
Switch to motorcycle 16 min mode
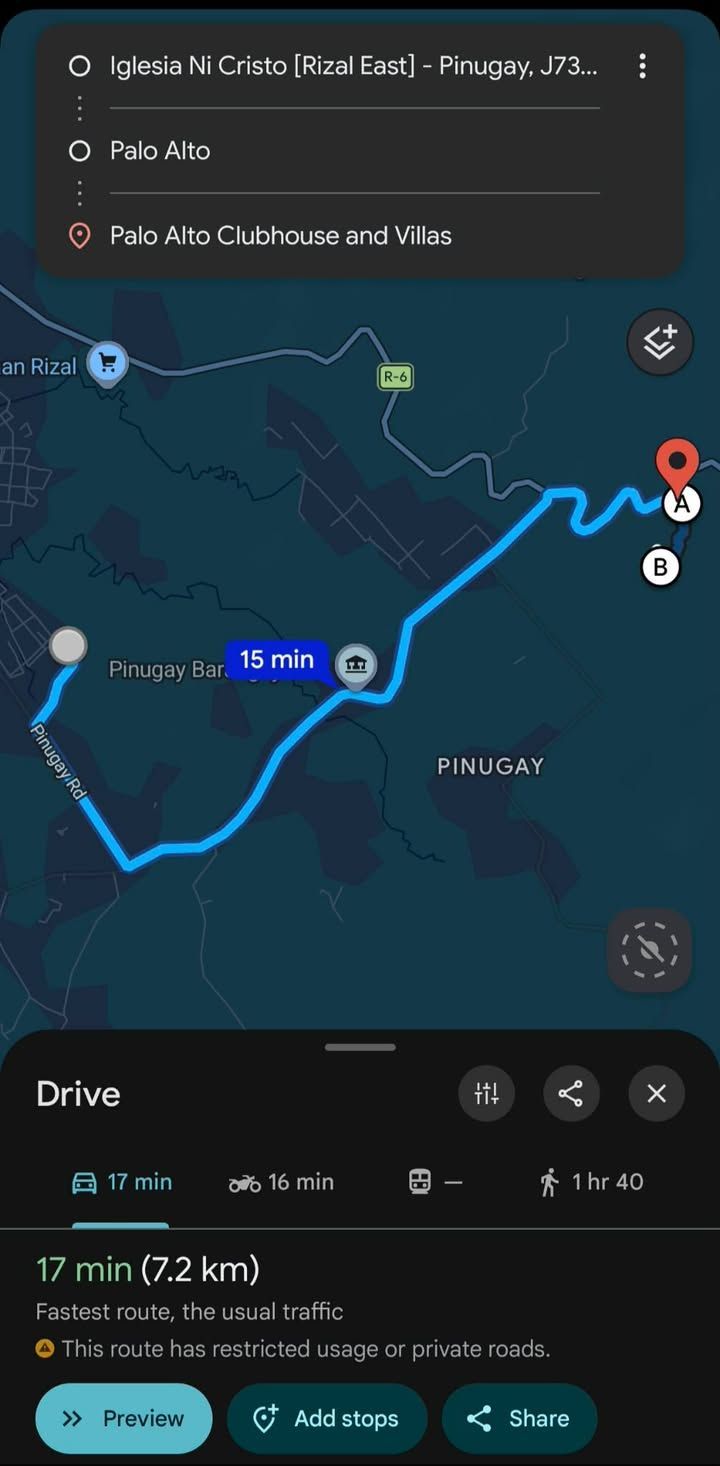click(x=281, y=1182)
